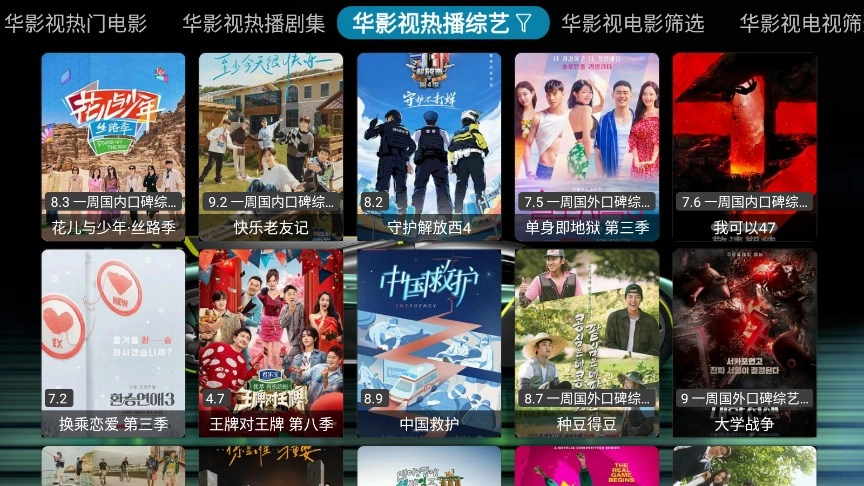Open 王牌对王牌 第八季
This screenshot has height=486, width=864.
point(271,342)
